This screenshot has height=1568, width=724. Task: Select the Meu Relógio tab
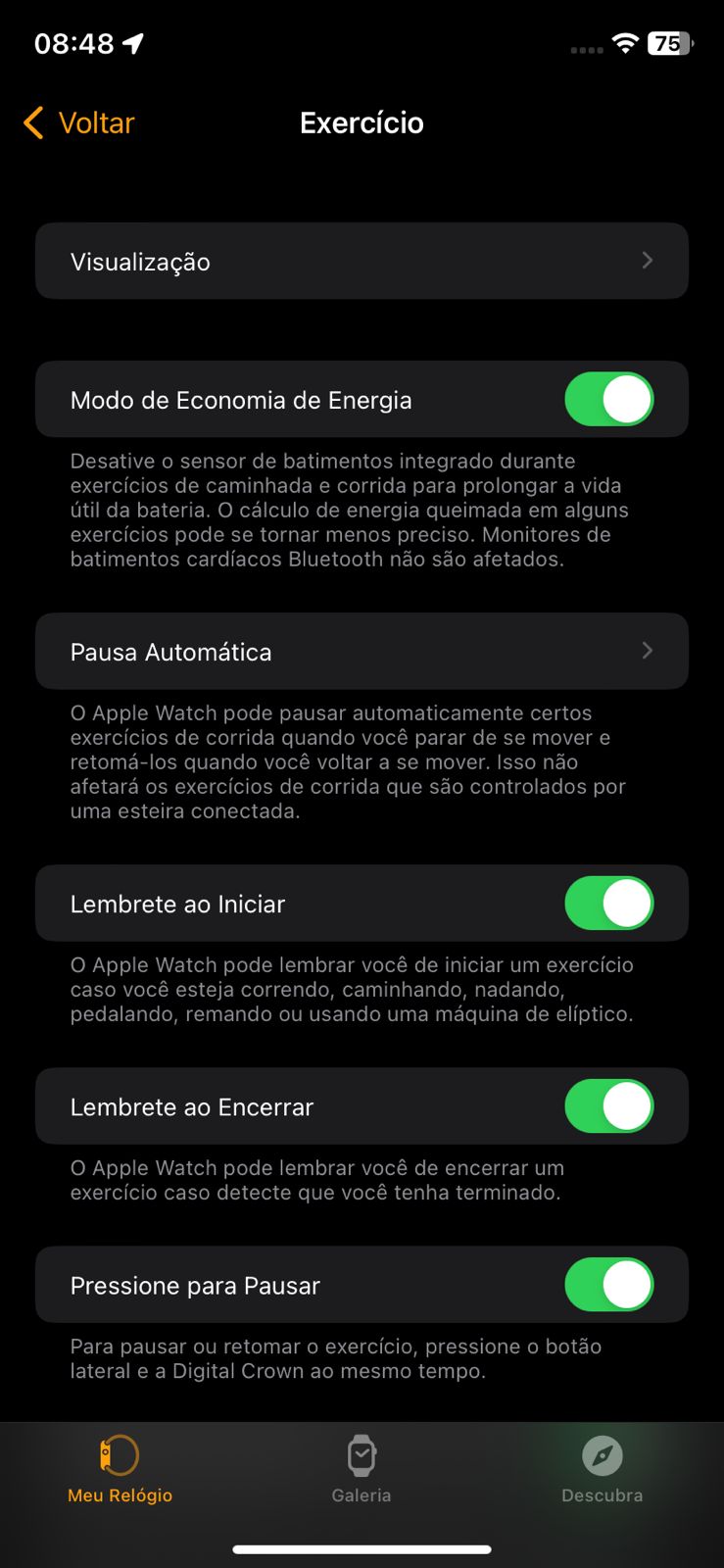120,1469
